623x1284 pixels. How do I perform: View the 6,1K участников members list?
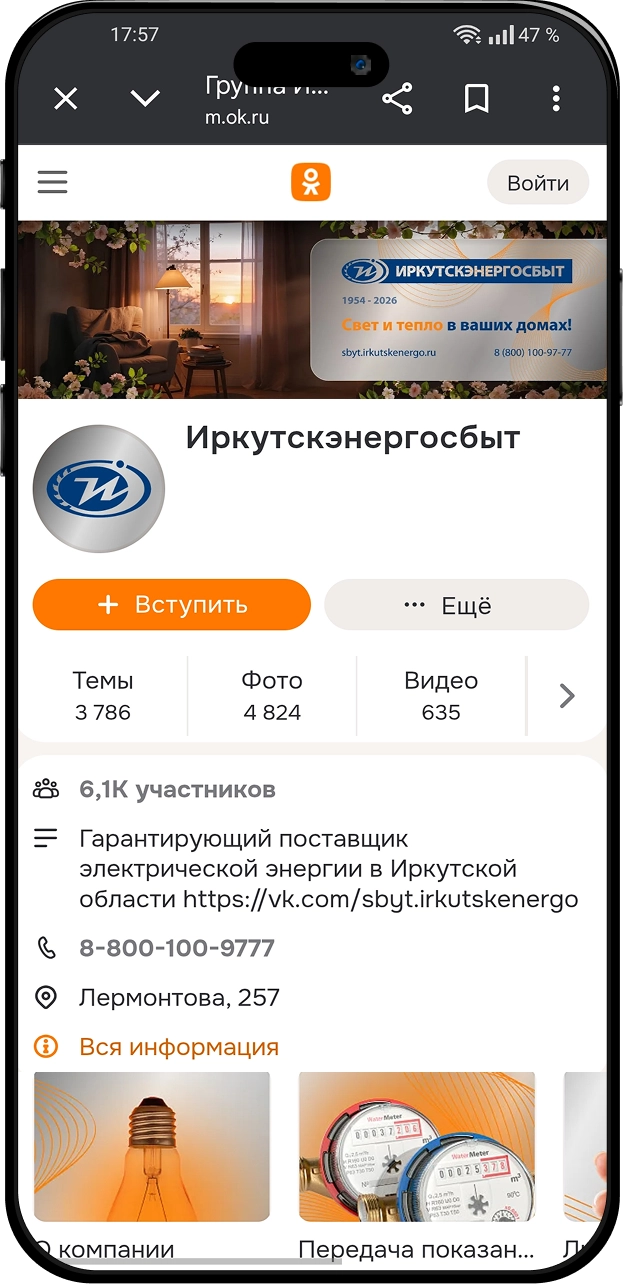click(177, 790)
